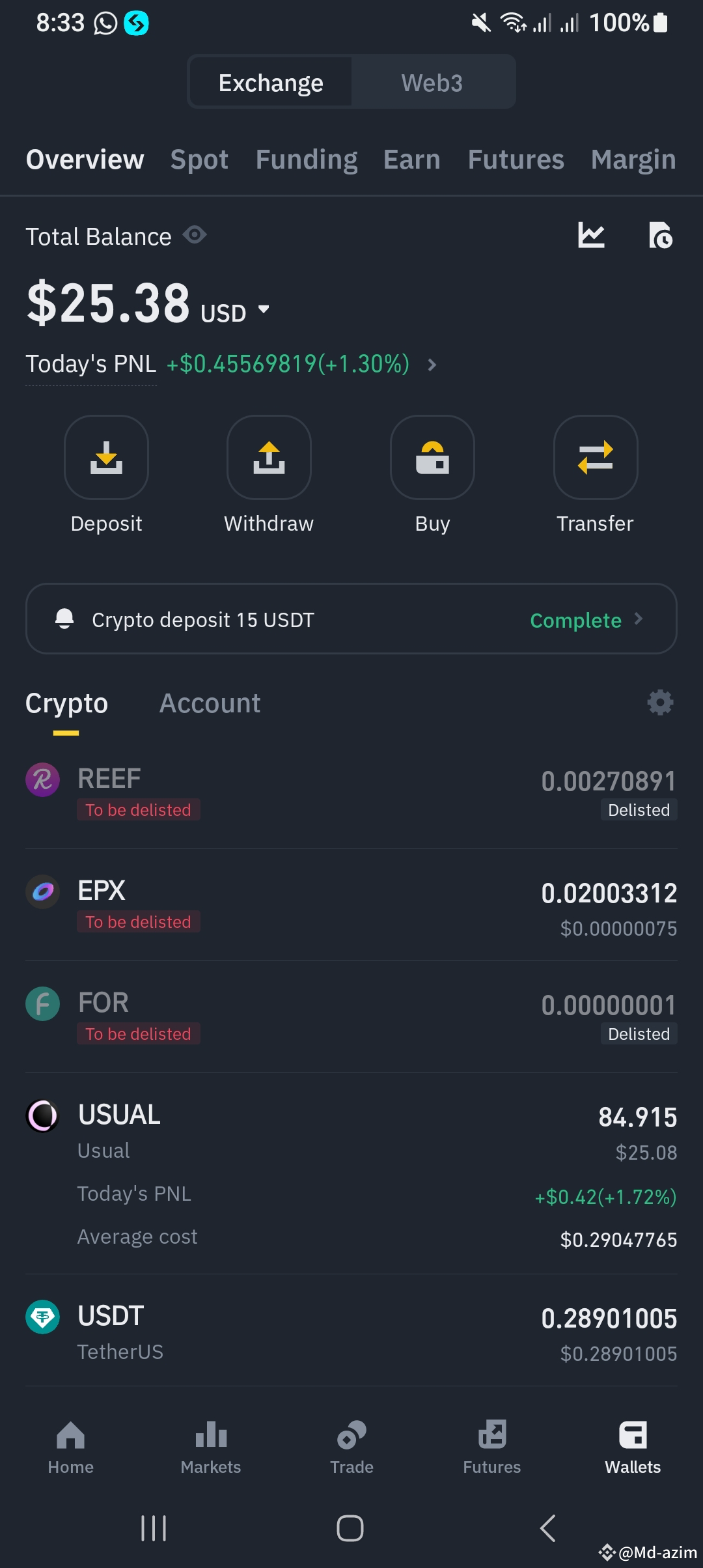Toggle balance visibility with the eye icon
Screen dimensions: 703x1568
pos(195,236)
